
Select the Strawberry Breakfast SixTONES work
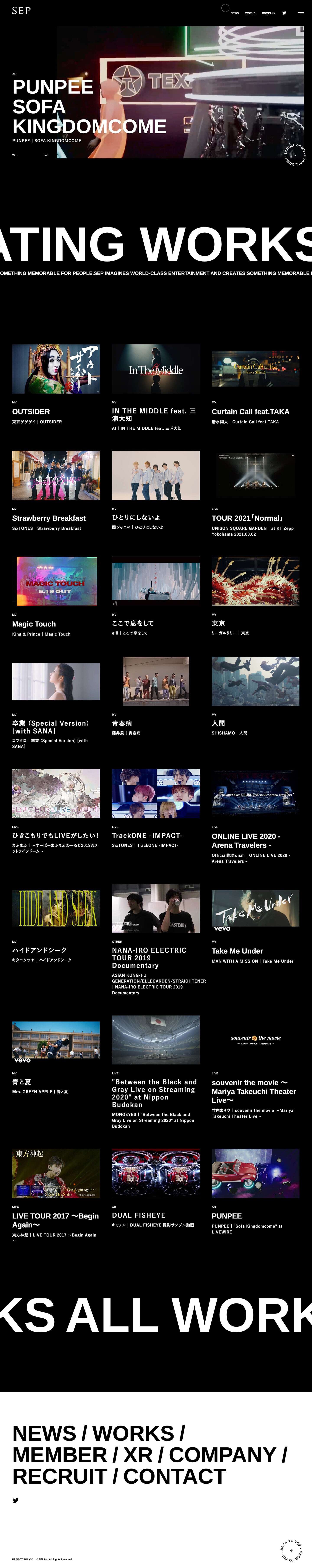(x=56, y=475)
